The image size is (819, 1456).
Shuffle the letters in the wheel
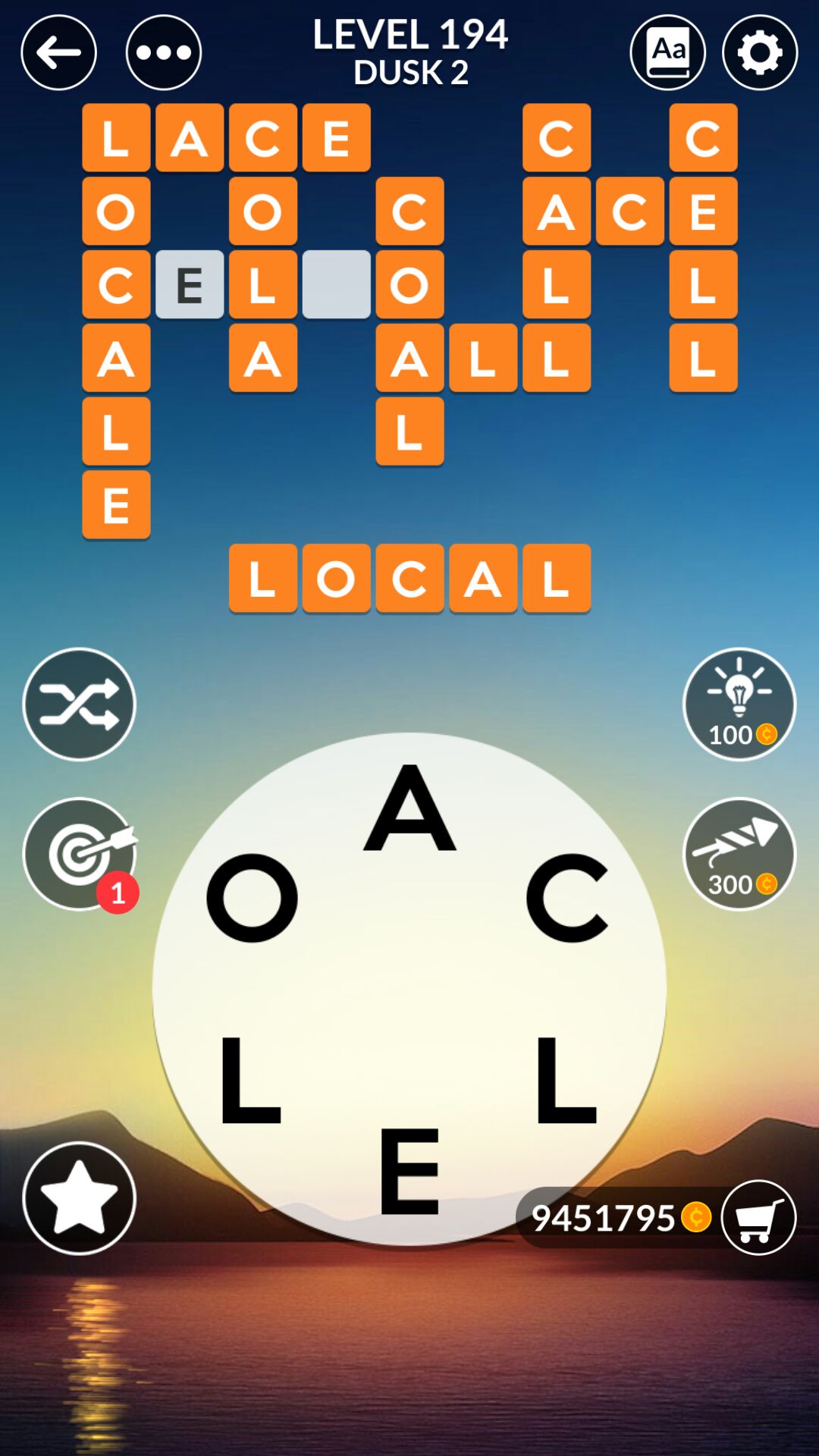(79, 704)
